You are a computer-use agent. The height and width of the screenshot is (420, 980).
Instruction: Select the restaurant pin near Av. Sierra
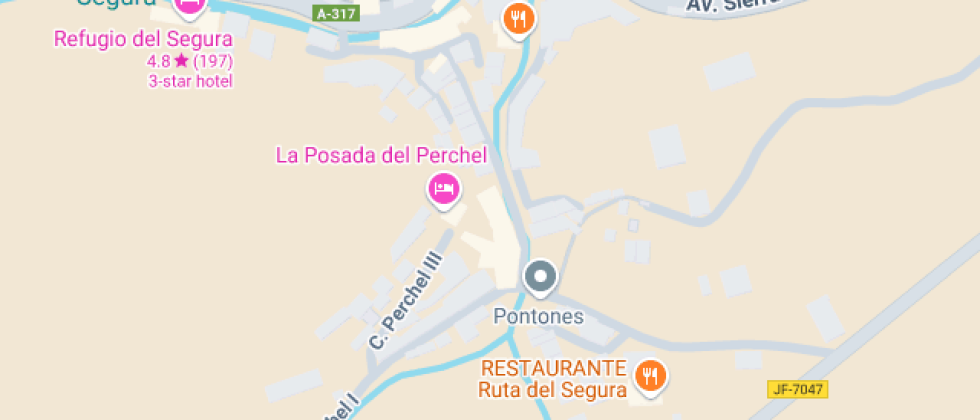pyautogui.click(x=519, y=20)
